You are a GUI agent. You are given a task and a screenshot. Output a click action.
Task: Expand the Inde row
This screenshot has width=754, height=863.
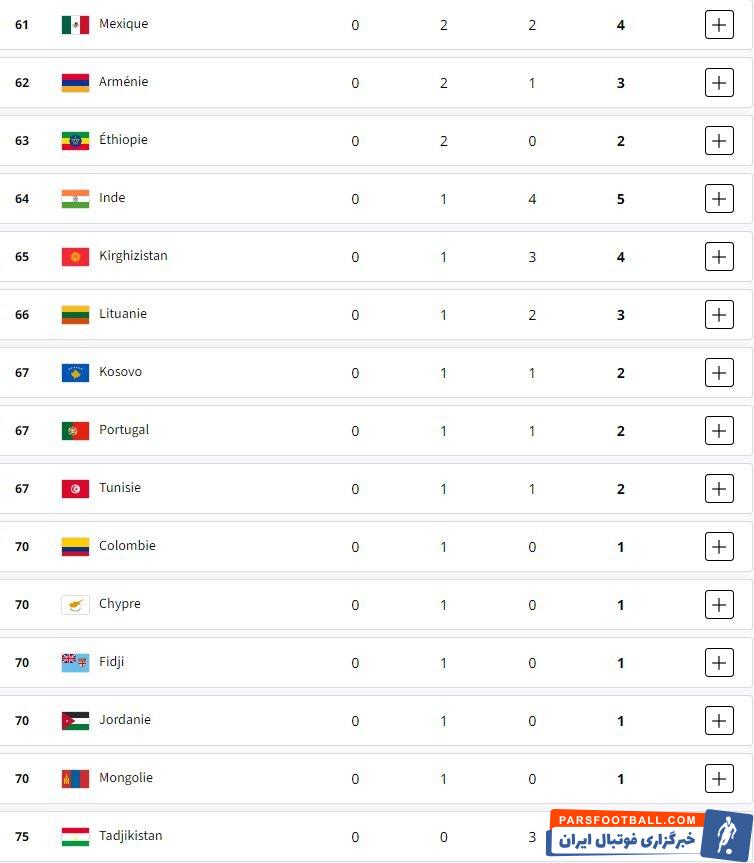pyautogui.click(x=719, y=199)
